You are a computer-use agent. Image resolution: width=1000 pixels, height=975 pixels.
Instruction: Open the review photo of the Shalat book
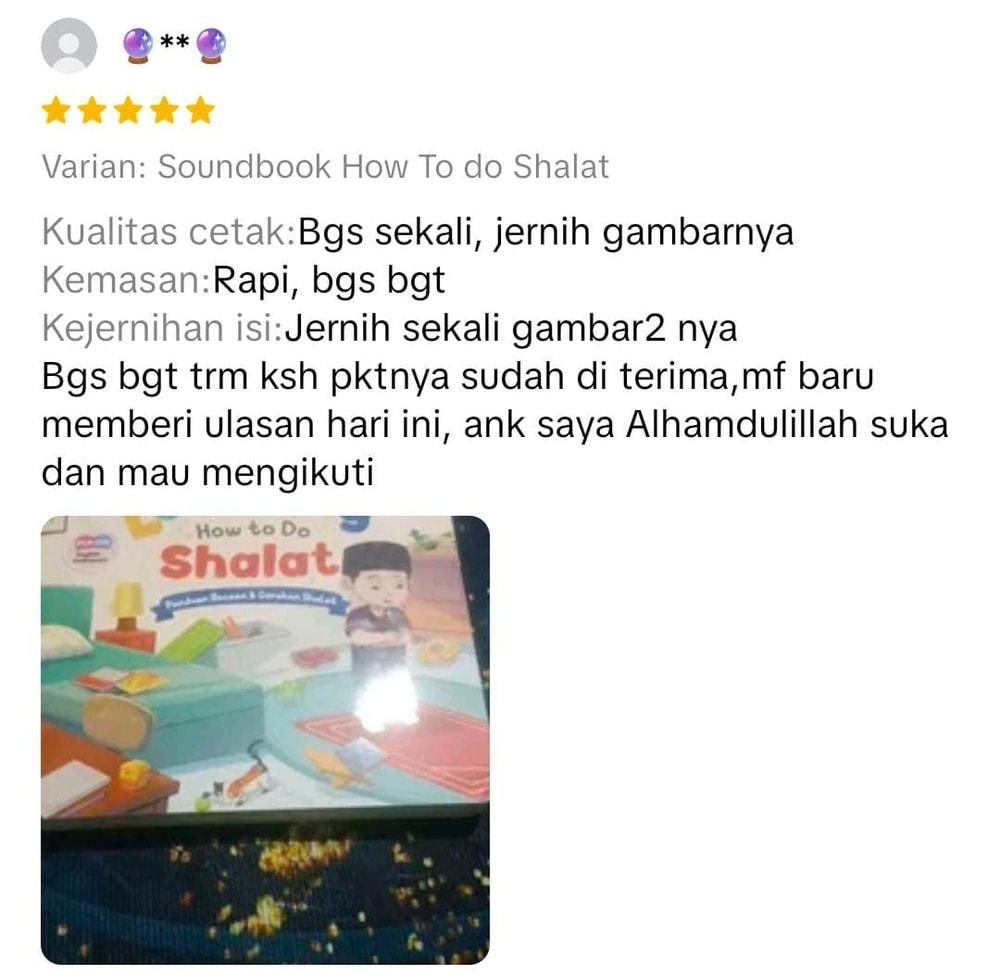click(265, 739)
